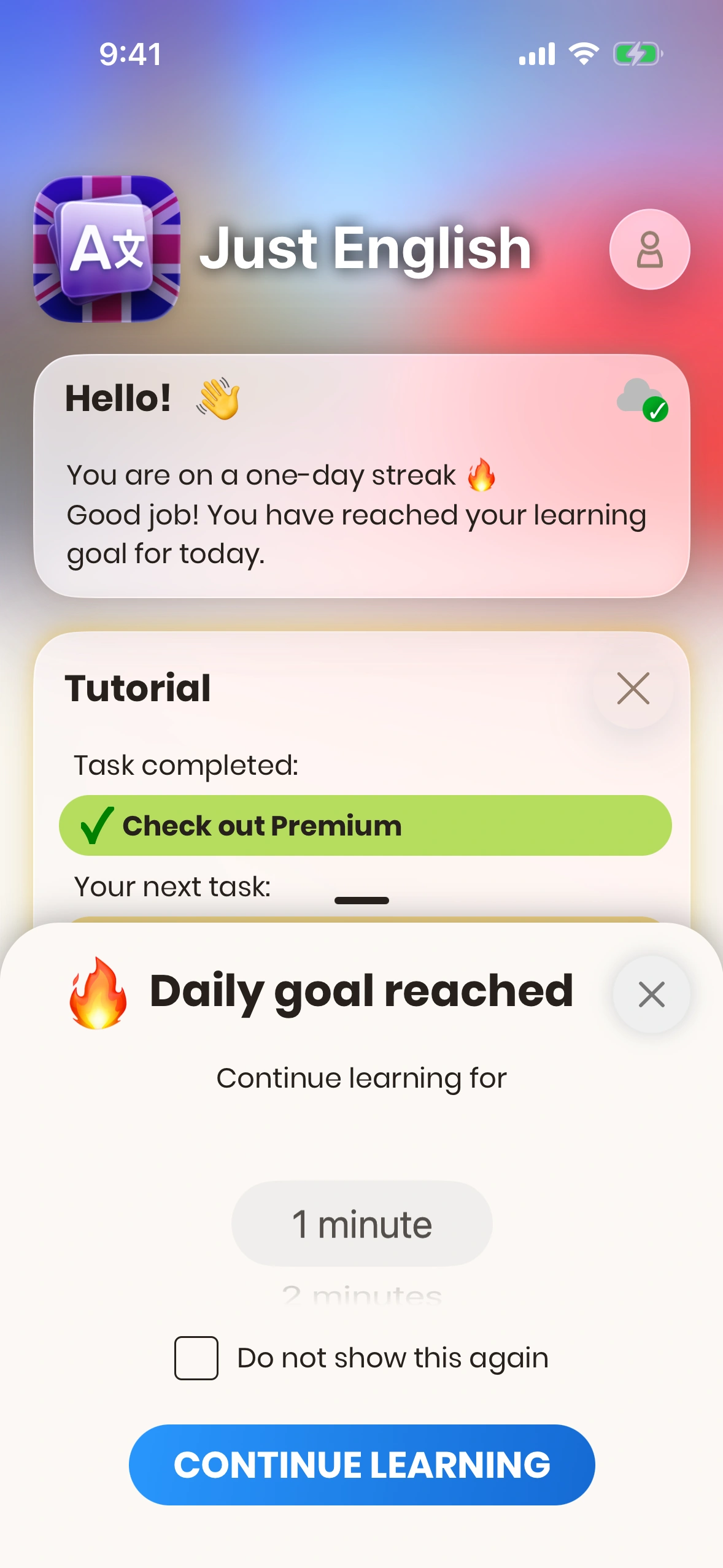Screen dimensions: 723x1568
Task: Select the 2 minutes option in picker
Action: point(361,1294)
